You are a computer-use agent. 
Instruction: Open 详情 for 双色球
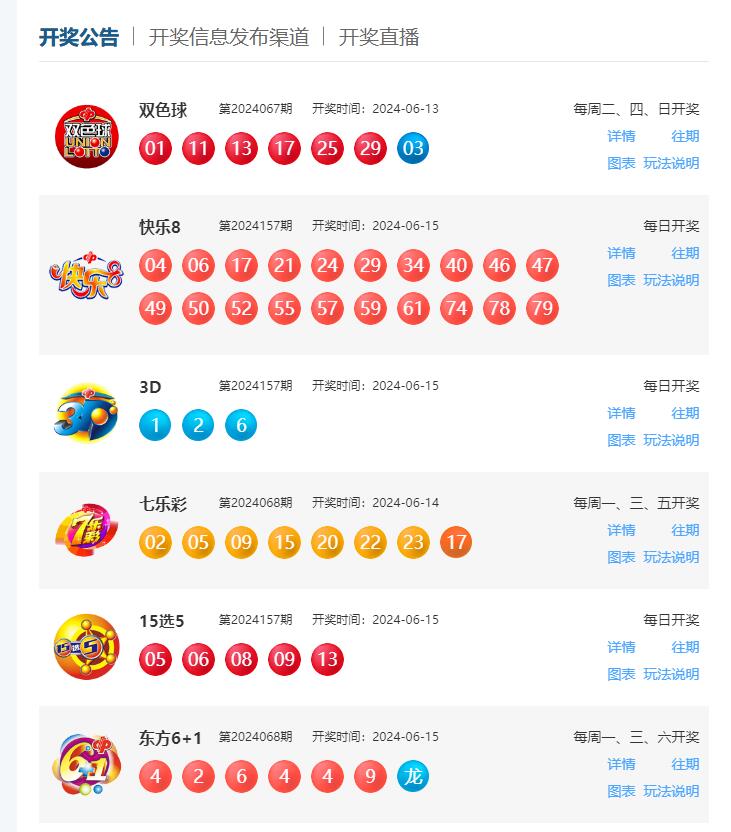(621, 136)
